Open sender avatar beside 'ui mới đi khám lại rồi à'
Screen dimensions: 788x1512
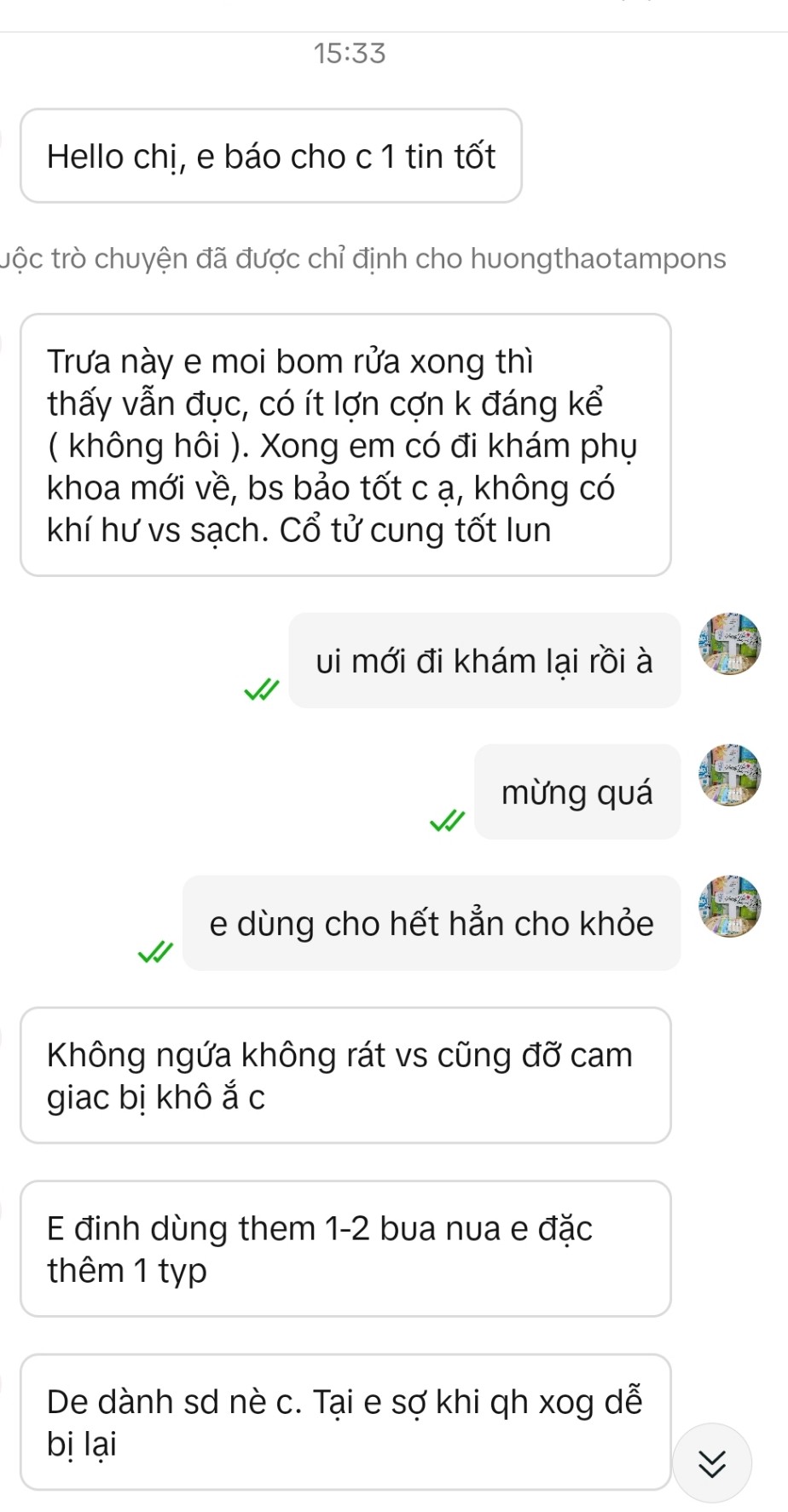729,643
